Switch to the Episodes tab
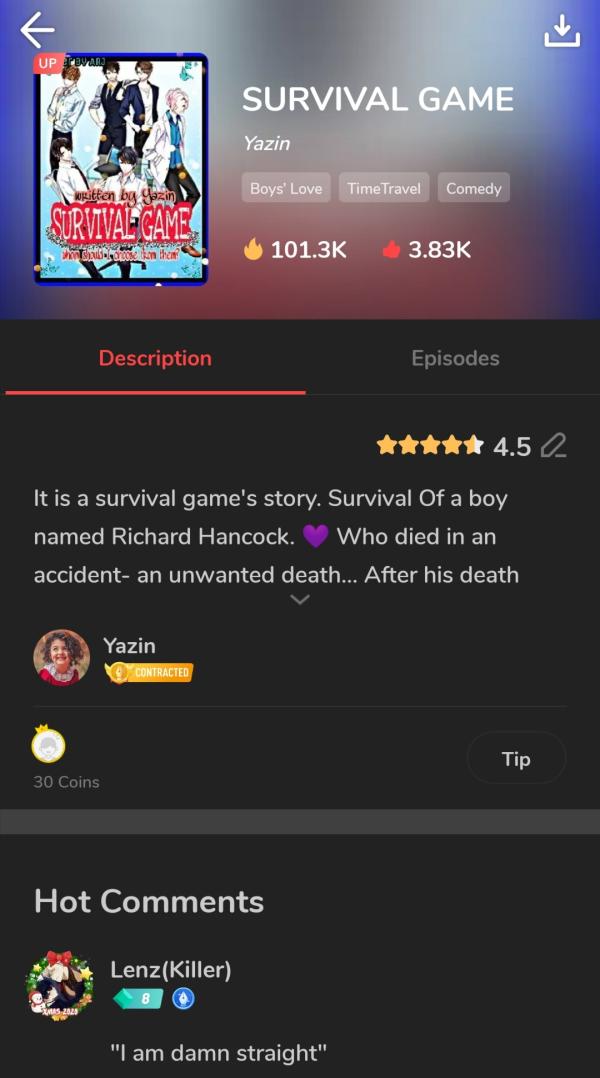This screenshot has width=600, height=1078. 455,358
